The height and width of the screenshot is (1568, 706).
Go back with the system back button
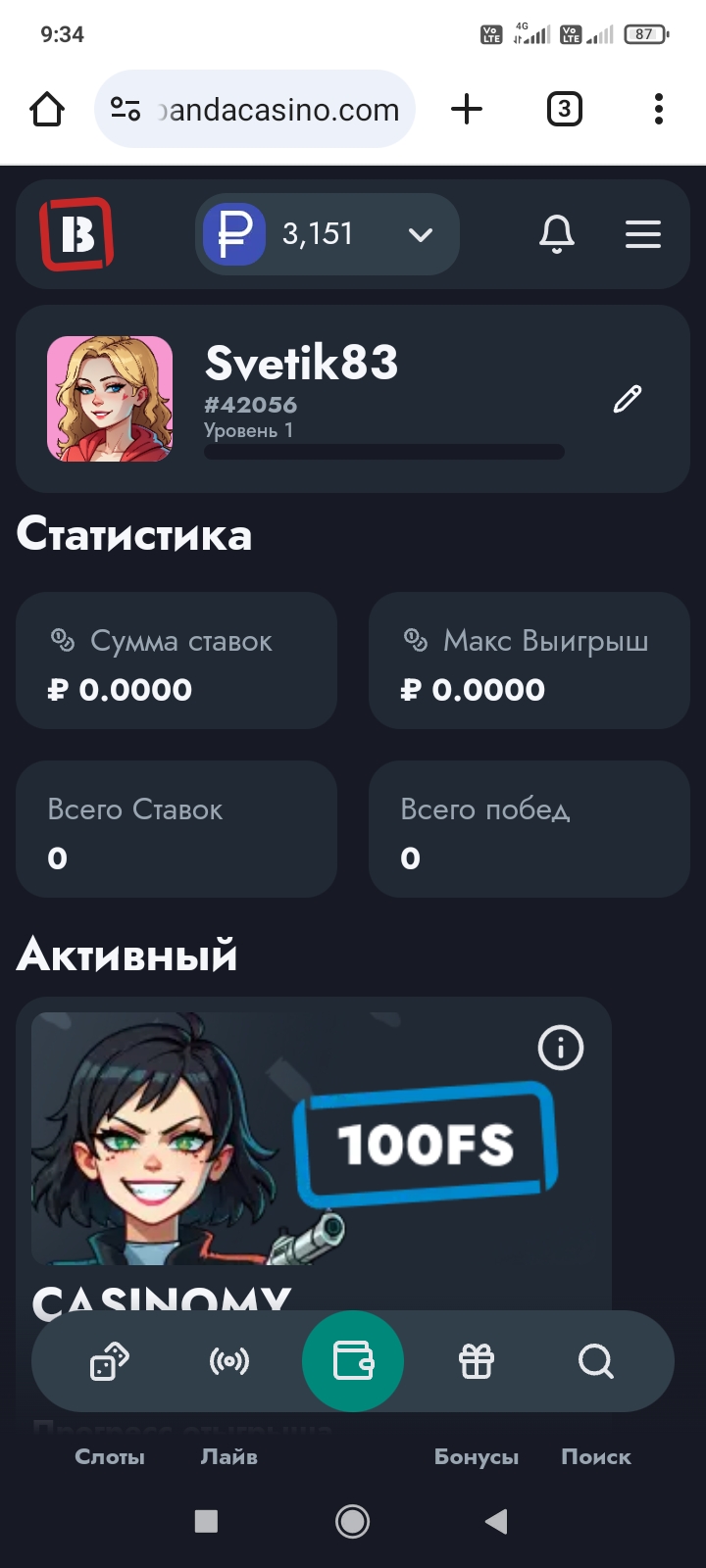(x=496, y=1521)
